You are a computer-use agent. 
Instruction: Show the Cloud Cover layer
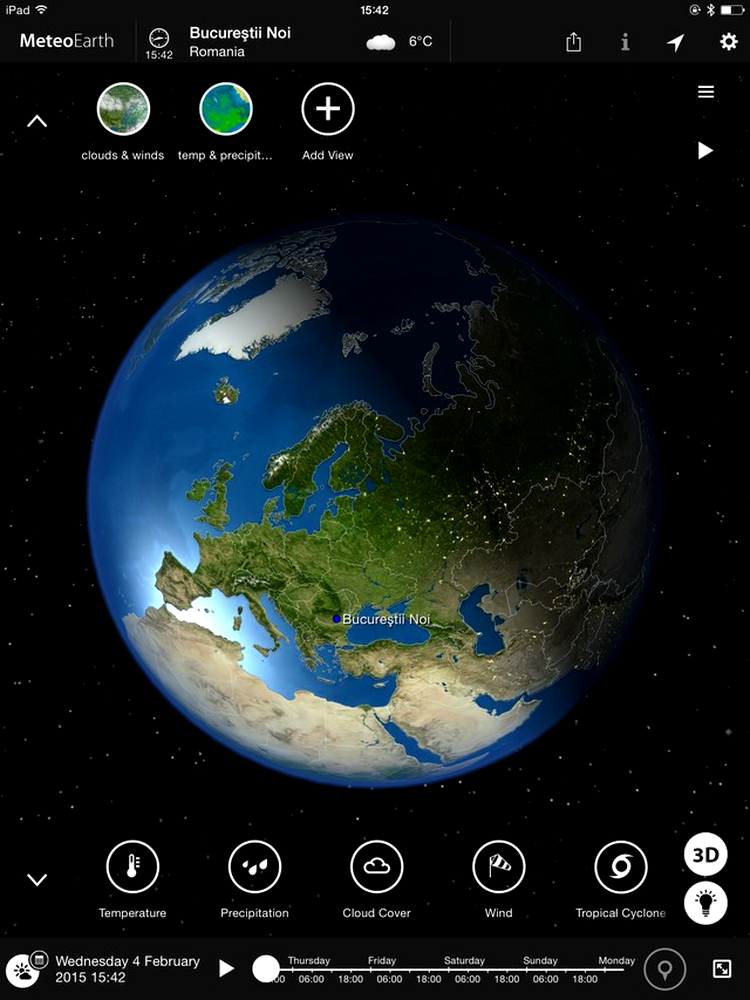coord(376,867)
